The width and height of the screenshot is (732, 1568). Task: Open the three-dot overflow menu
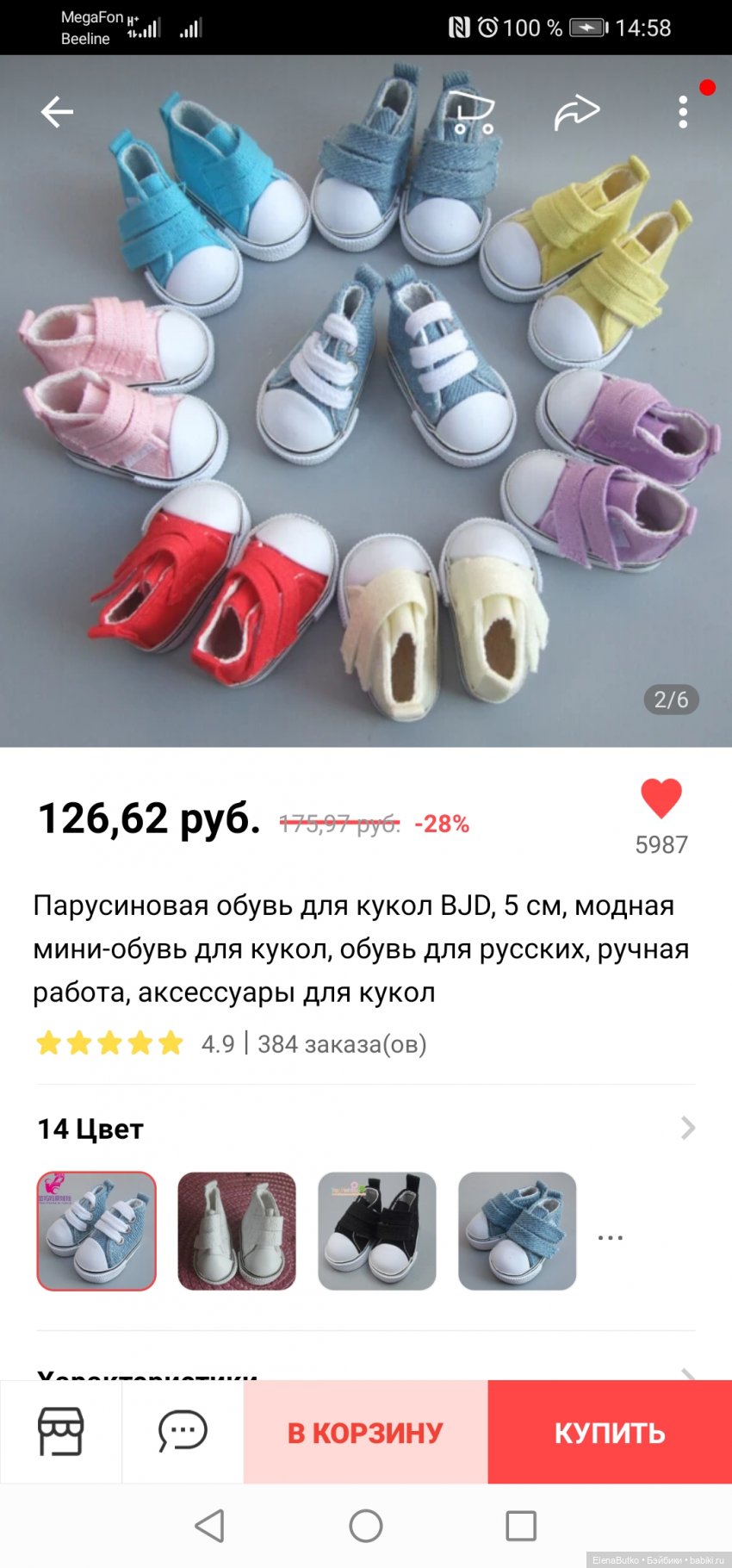click(x=683, y=112)
